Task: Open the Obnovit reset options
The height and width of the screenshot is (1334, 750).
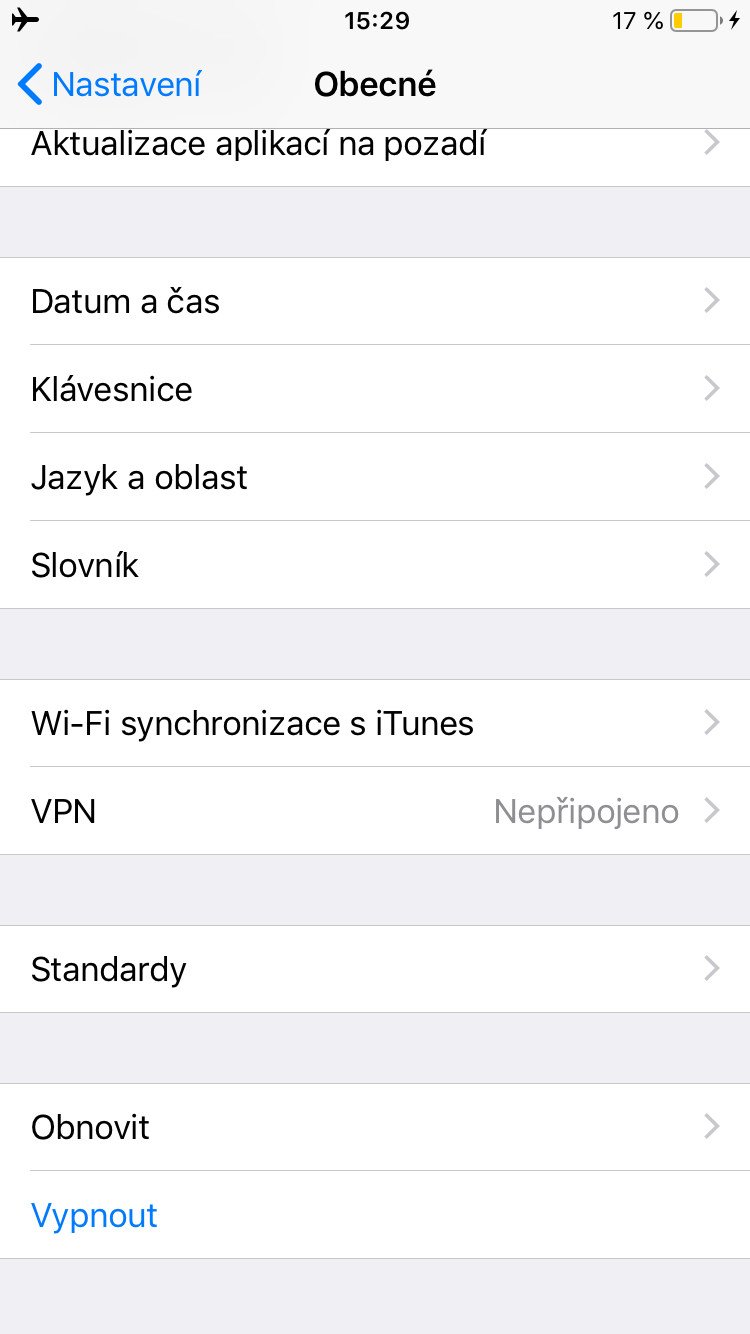Action: click(375, 1127)
